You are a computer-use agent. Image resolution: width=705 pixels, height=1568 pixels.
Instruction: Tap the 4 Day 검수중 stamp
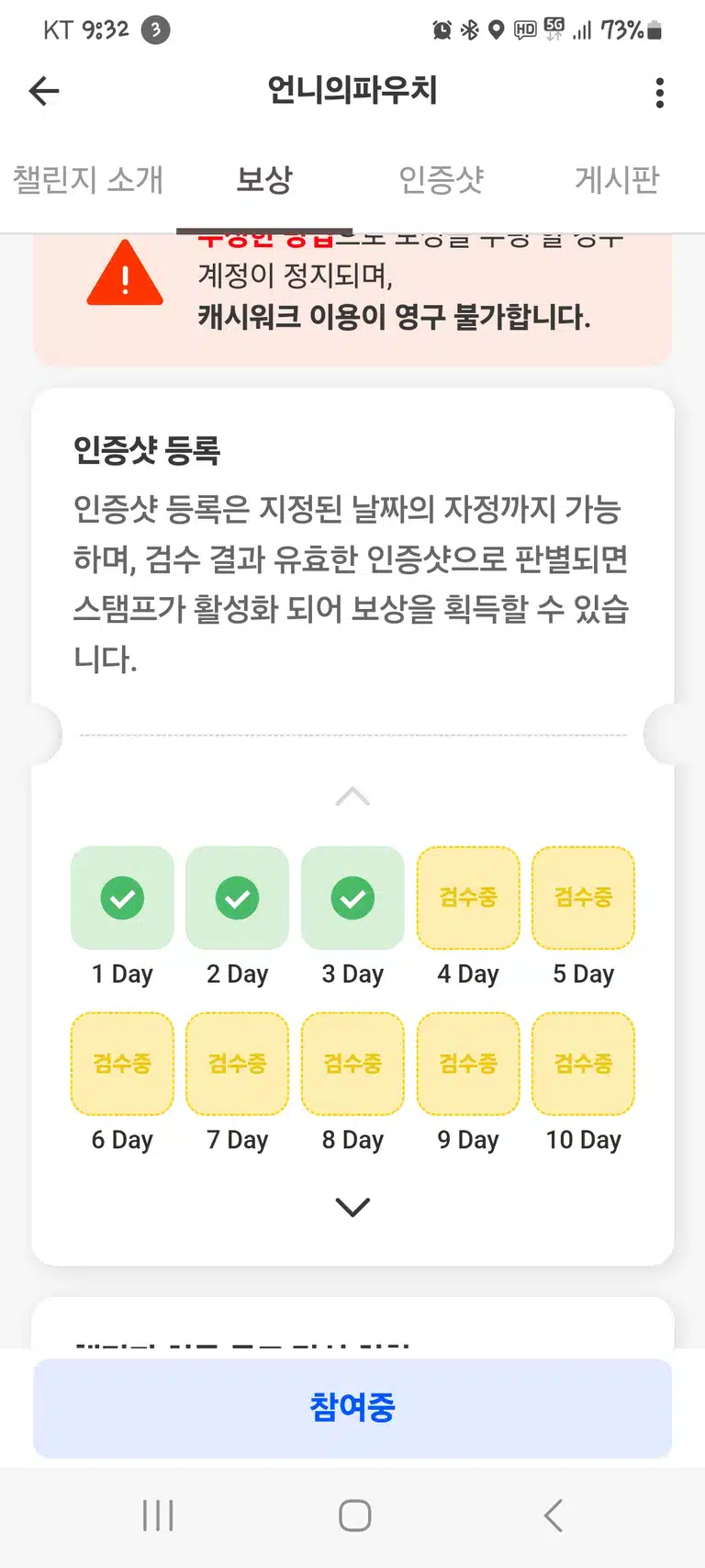pyautogui.click(x=468, y=897)
